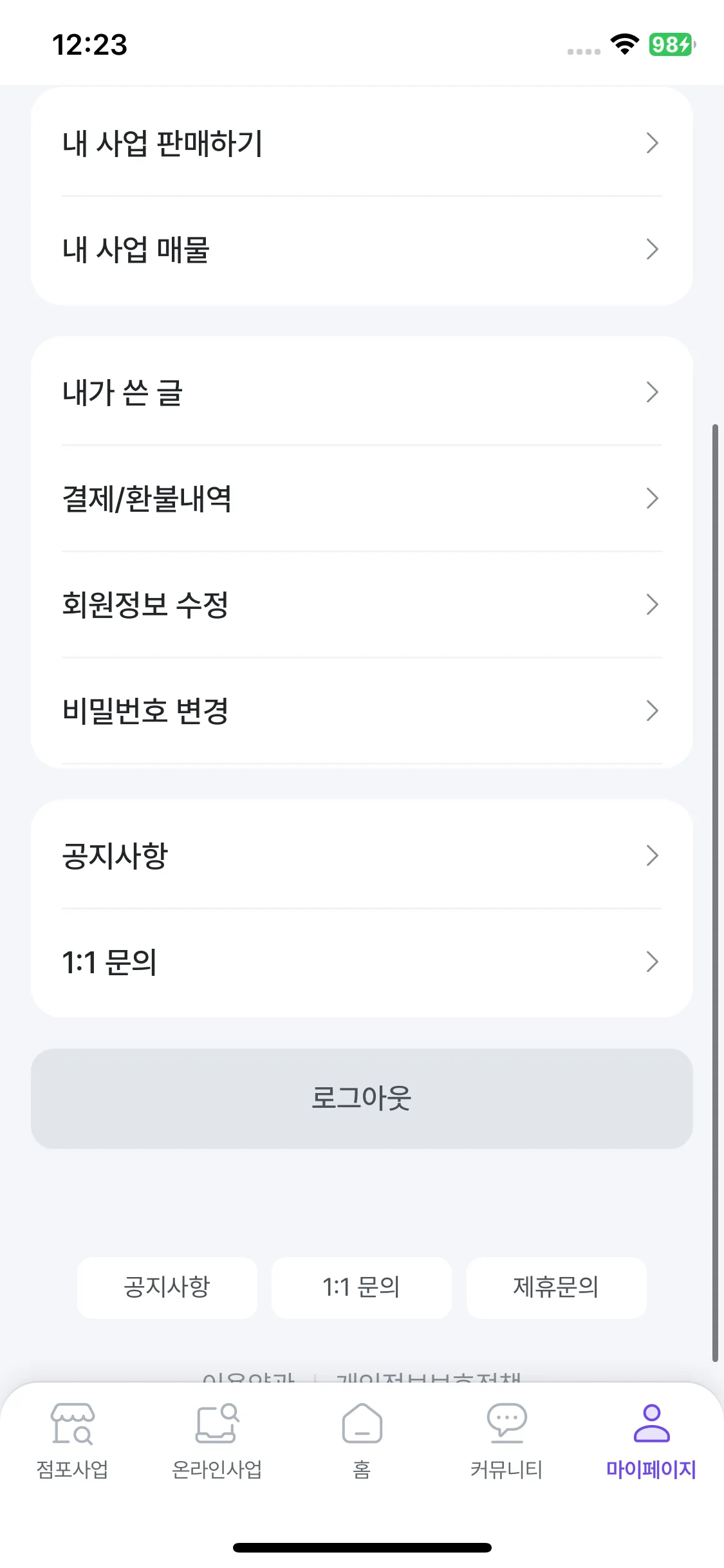Screen dimensions: 724x1568
Task: Tap the 로그아웃 button
Action: pos(361,1098)
